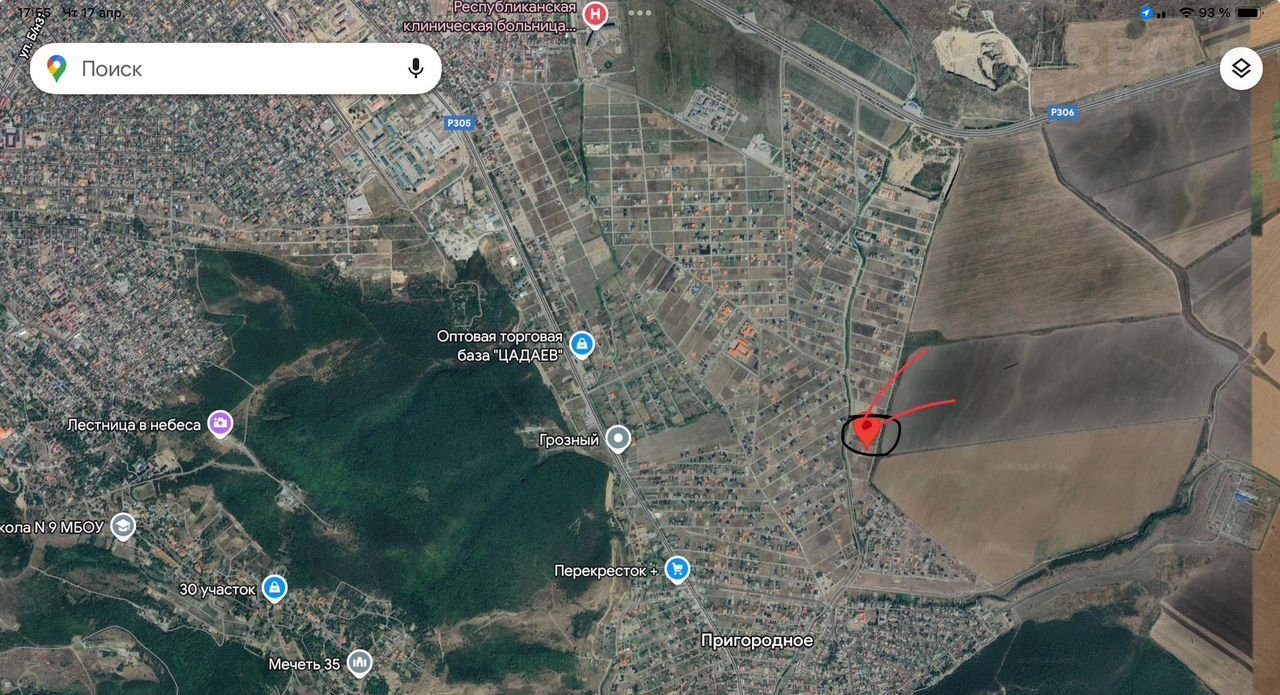Open the school N 9 МБОУ marker
This screenshot has height=695, width=1280.
pos(122,526)
